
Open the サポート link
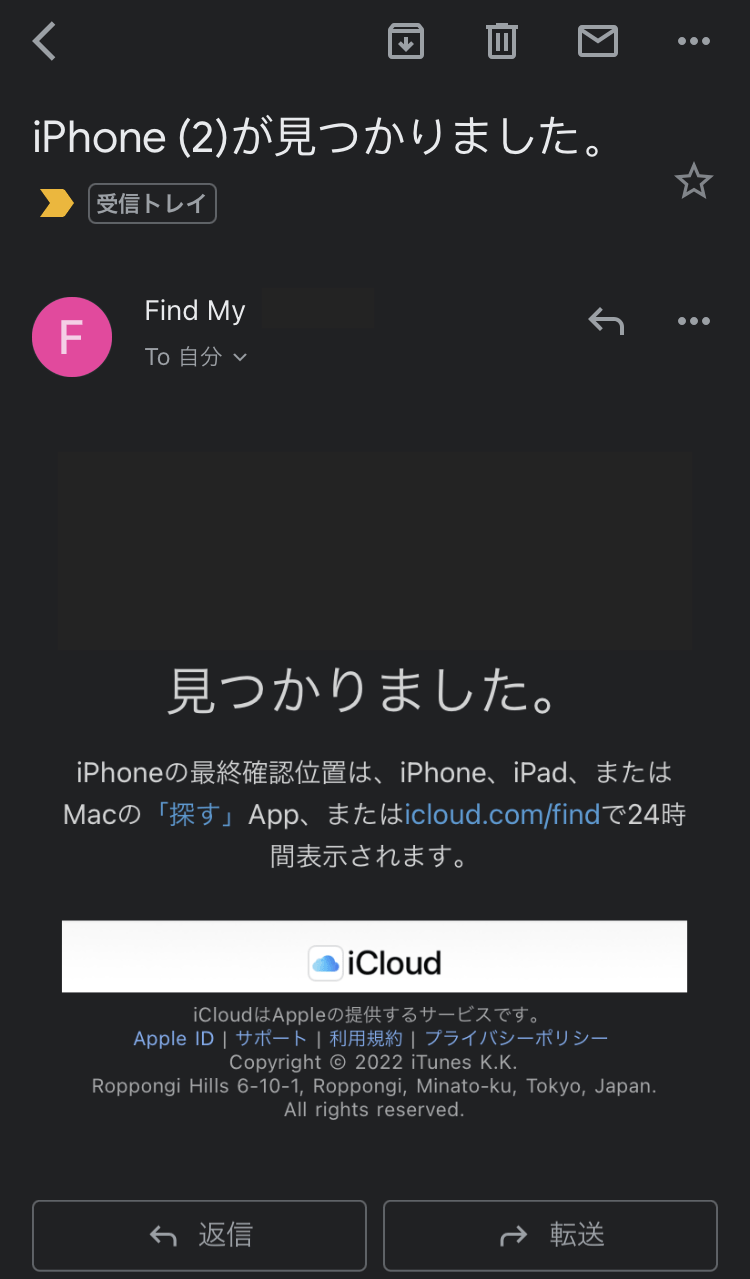[x=271, y=1038]
